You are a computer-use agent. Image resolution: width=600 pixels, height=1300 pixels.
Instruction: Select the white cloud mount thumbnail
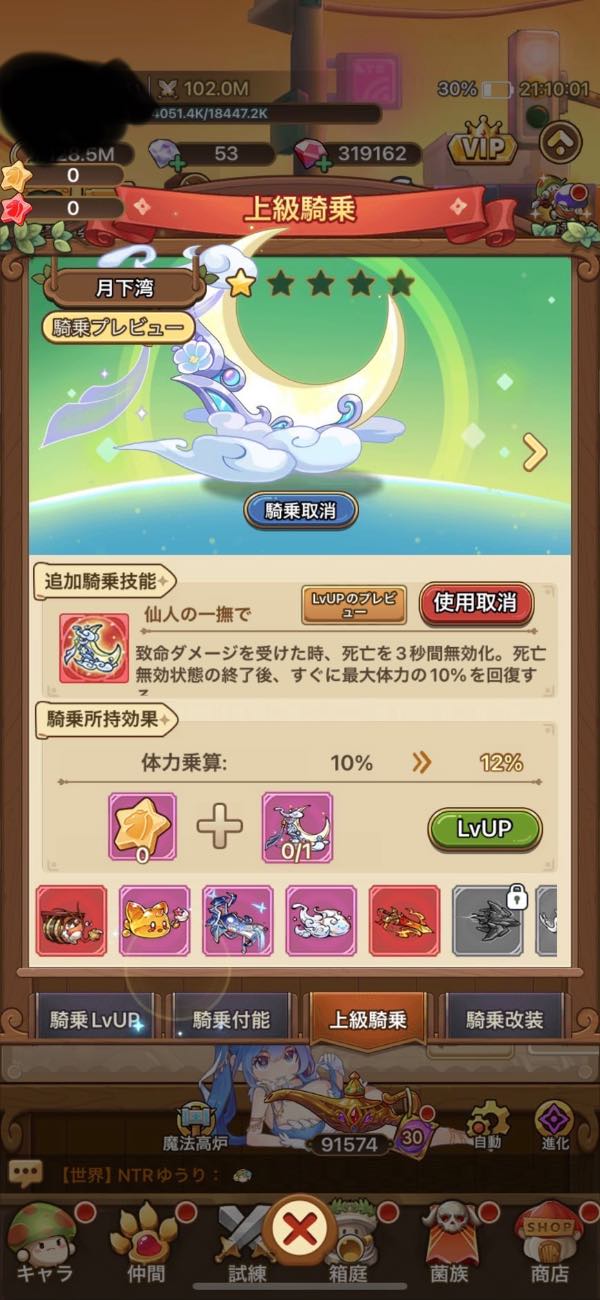coord(321,920)
